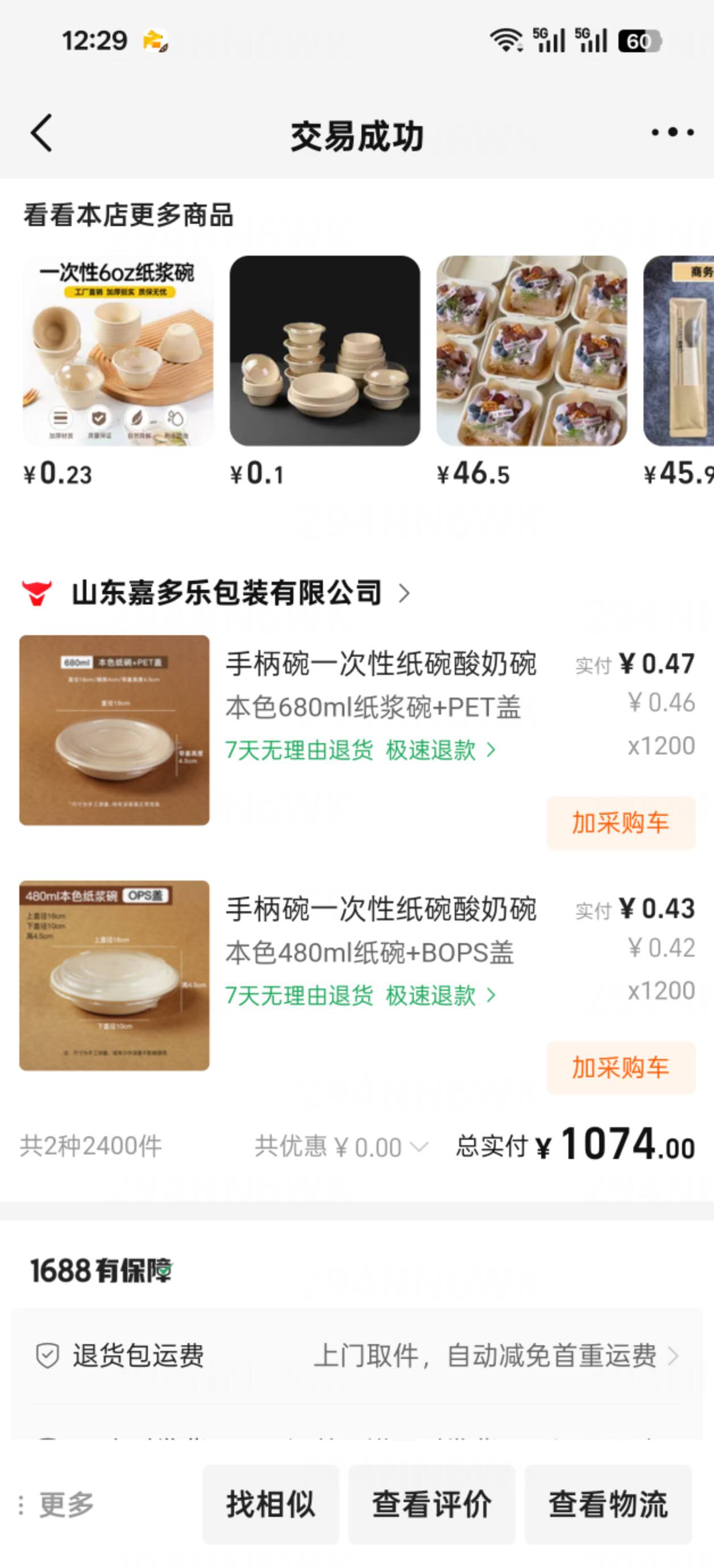Check shipping via 查看物流
714x1568 pixels.
click(608, 1505)
